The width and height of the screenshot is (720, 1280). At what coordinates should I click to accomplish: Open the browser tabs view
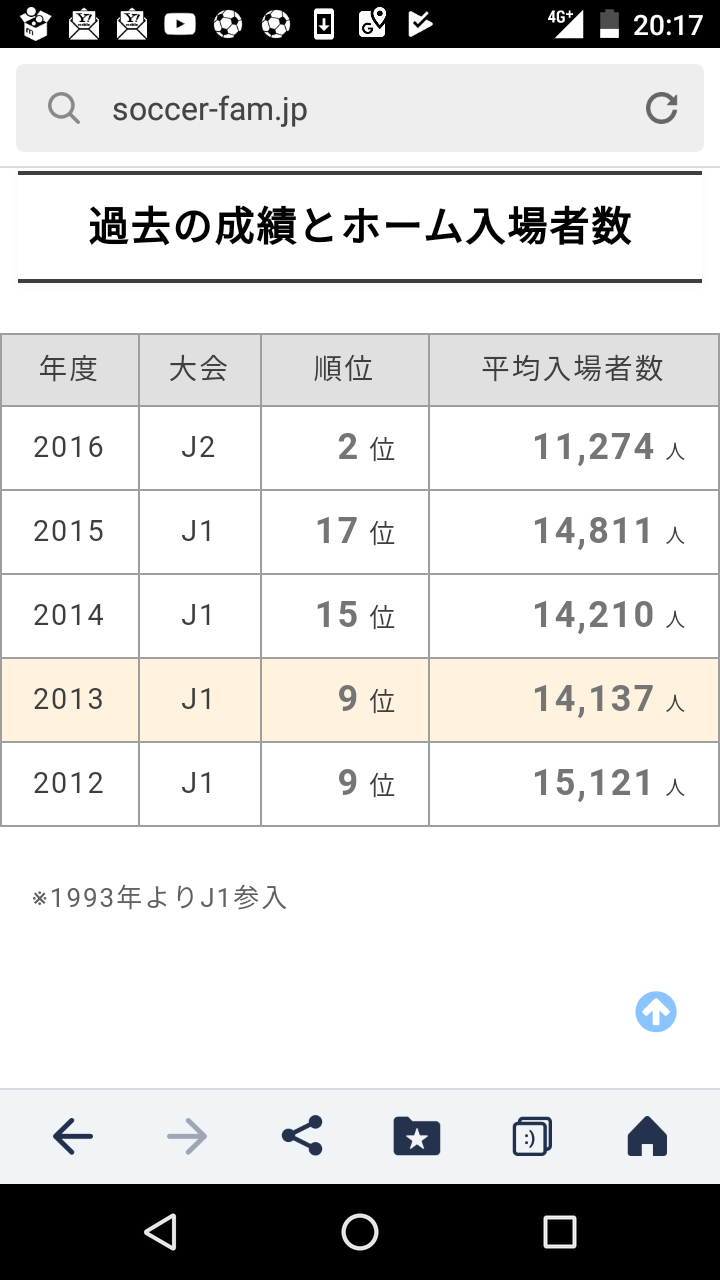[x=532, y=1136]
